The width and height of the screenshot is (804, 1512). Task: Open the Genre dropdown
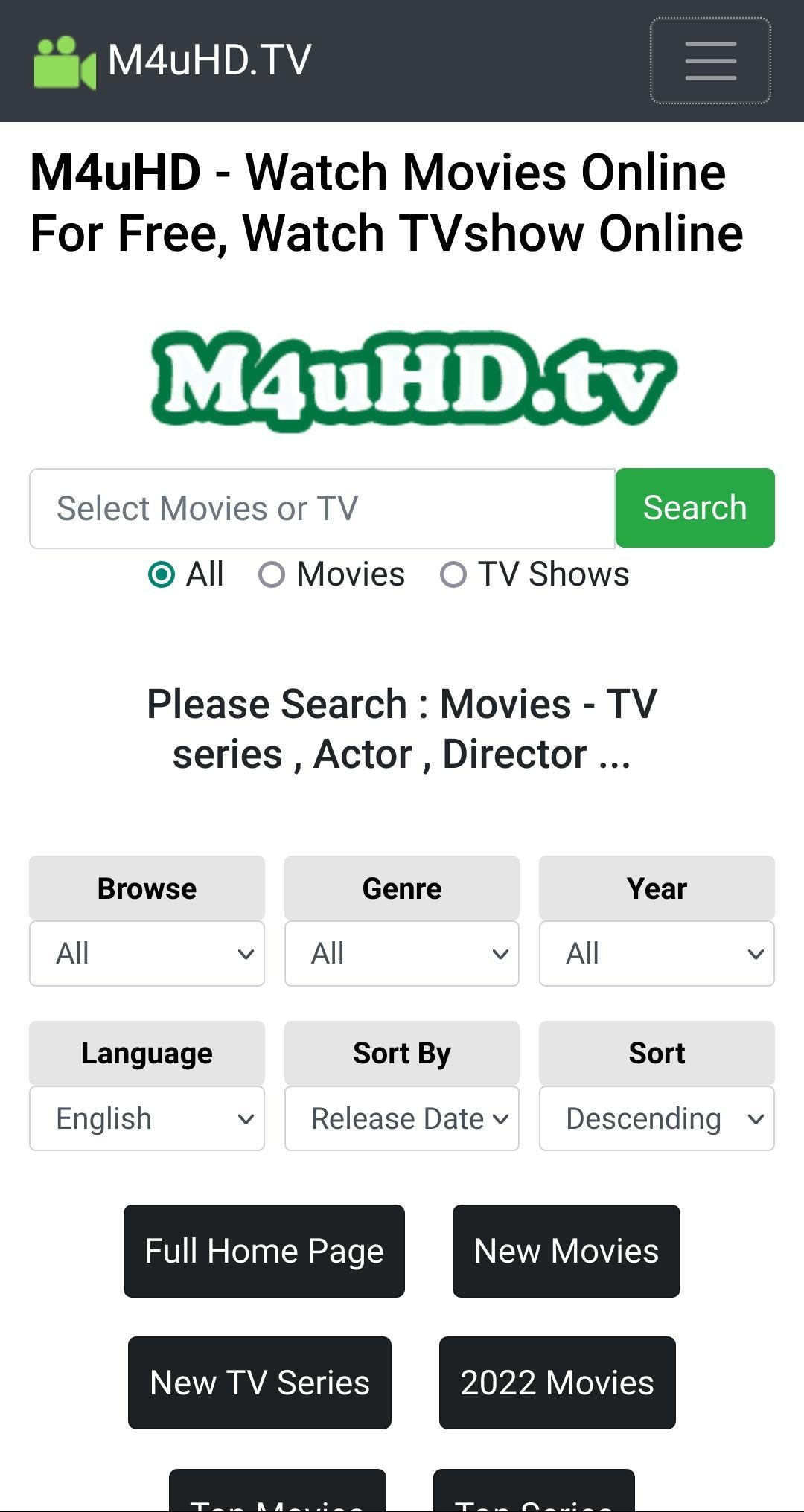click(402, 953)
